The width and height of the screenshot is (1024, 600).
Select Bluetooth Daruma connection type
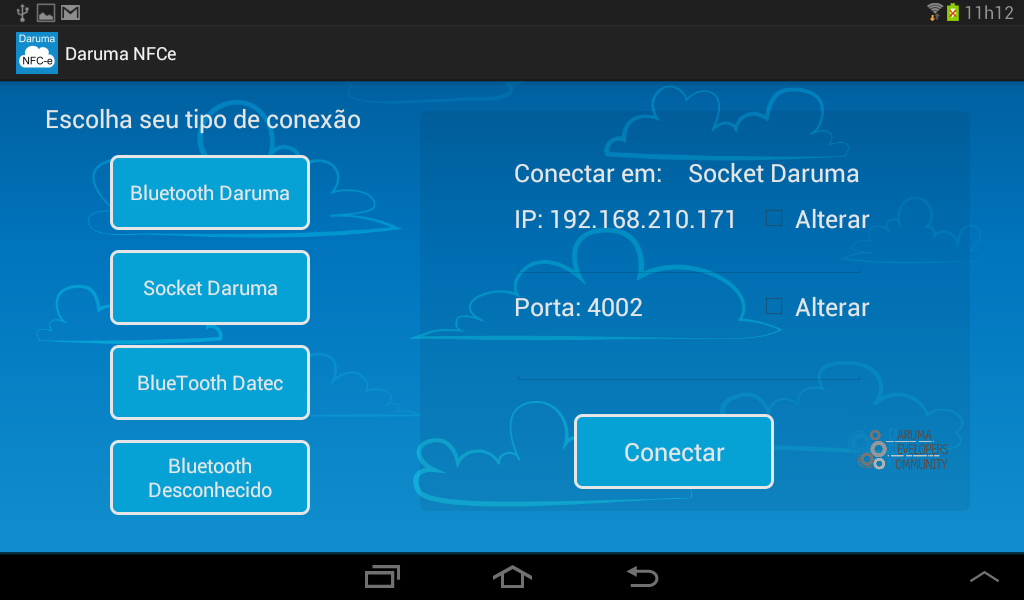click(210, 193)
